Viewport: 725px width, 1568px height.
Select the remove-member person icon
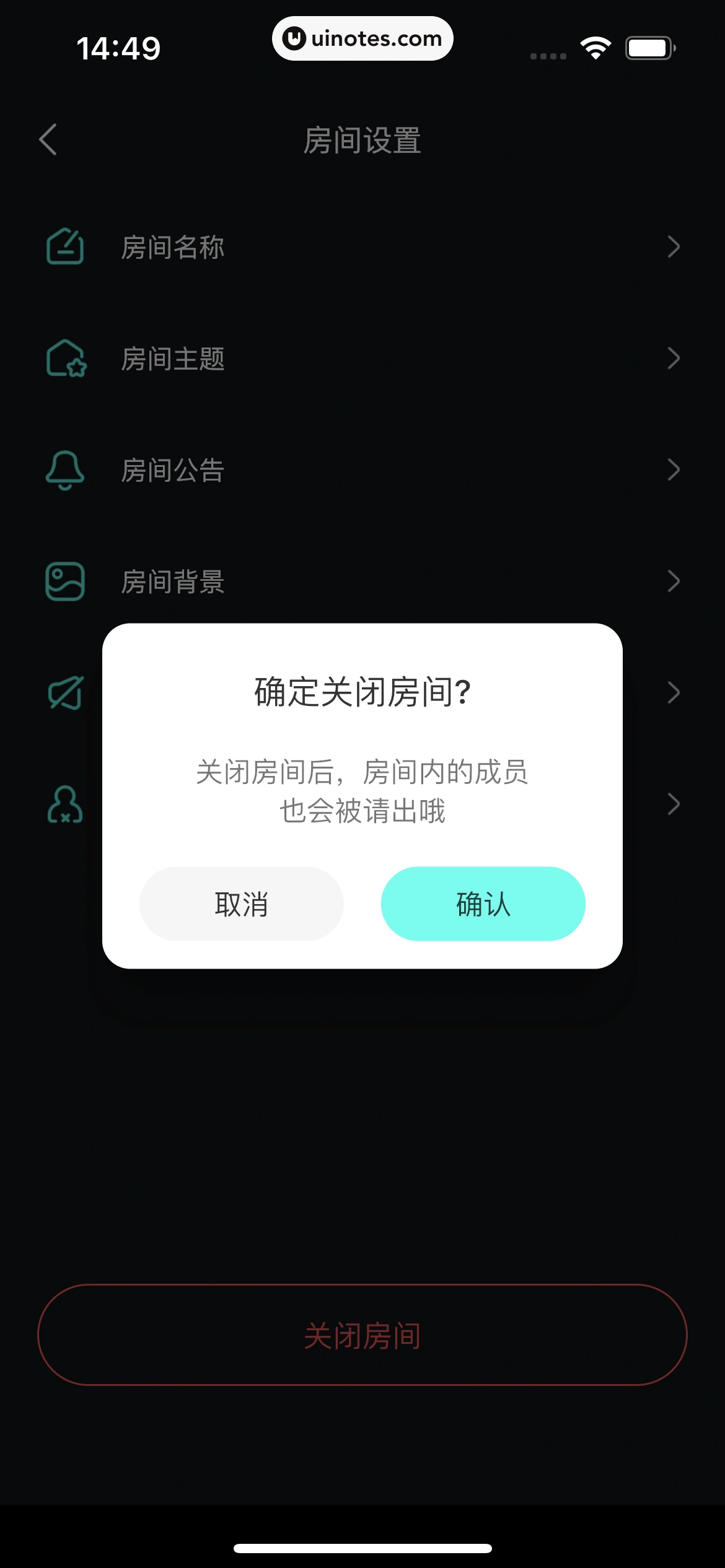pos(64,804)
